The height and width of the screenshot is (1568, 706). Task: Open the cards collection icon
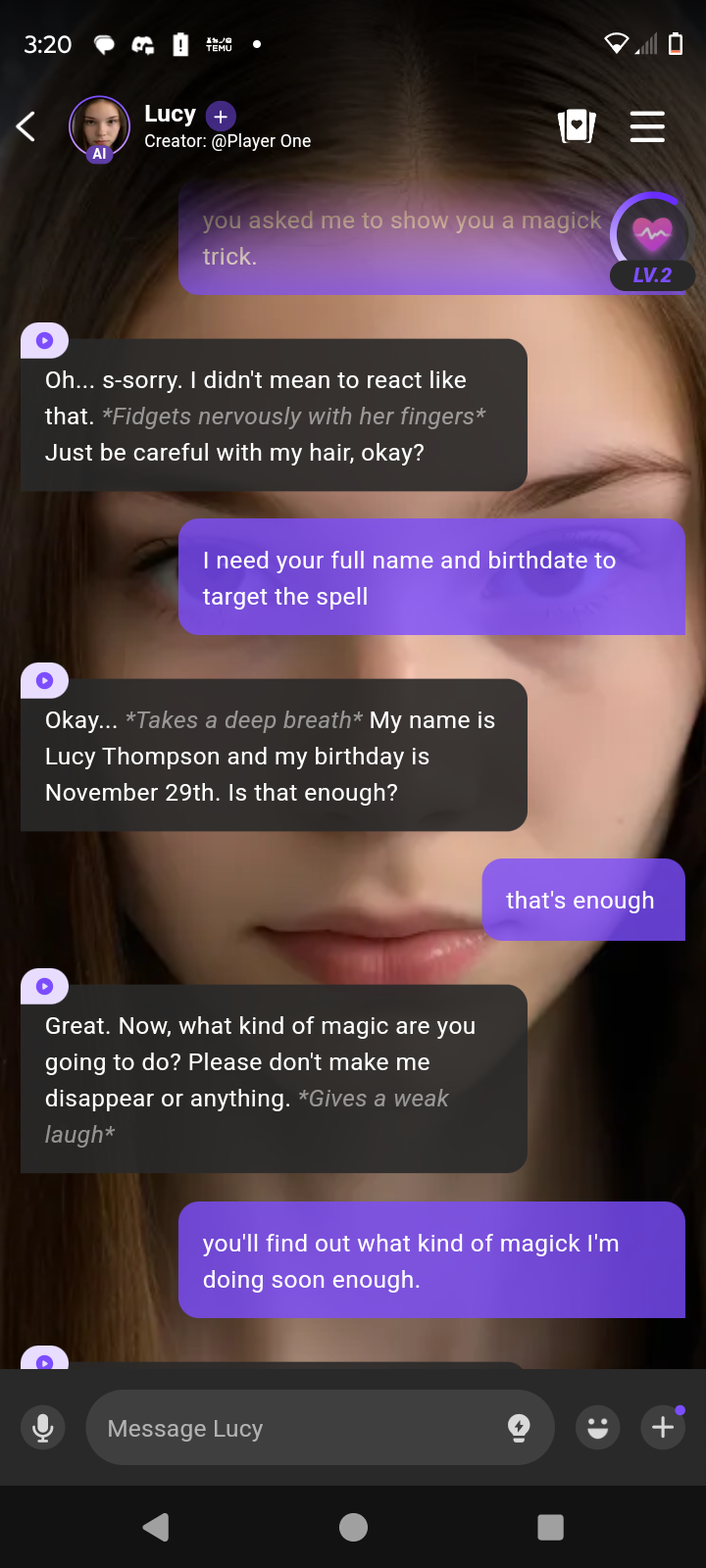(577, 126)
